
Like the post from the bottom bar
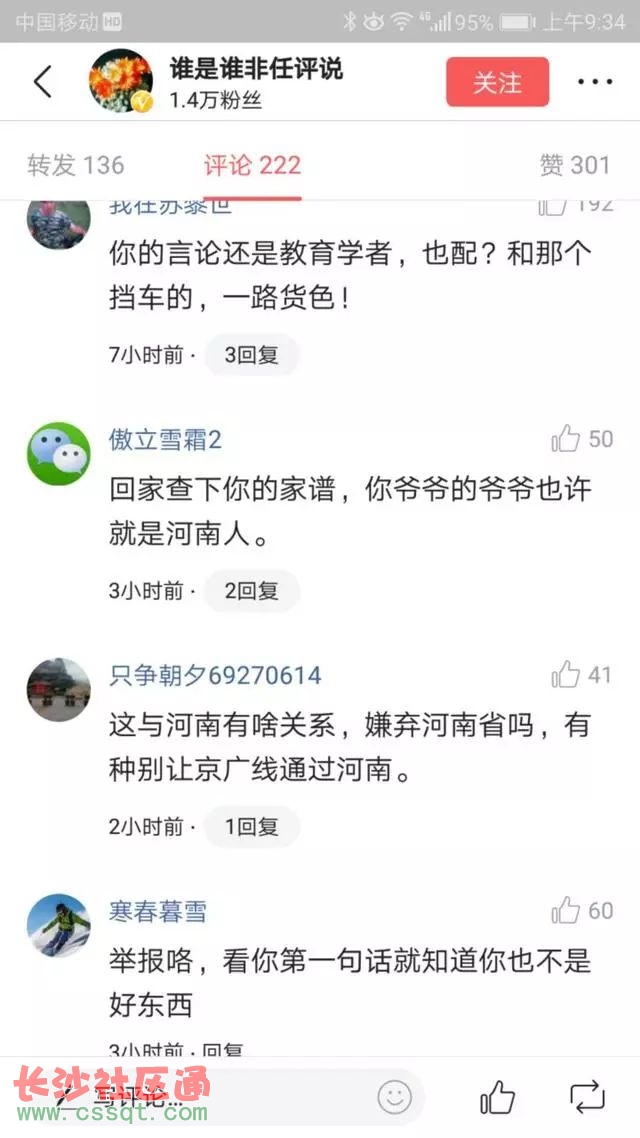498,1097
